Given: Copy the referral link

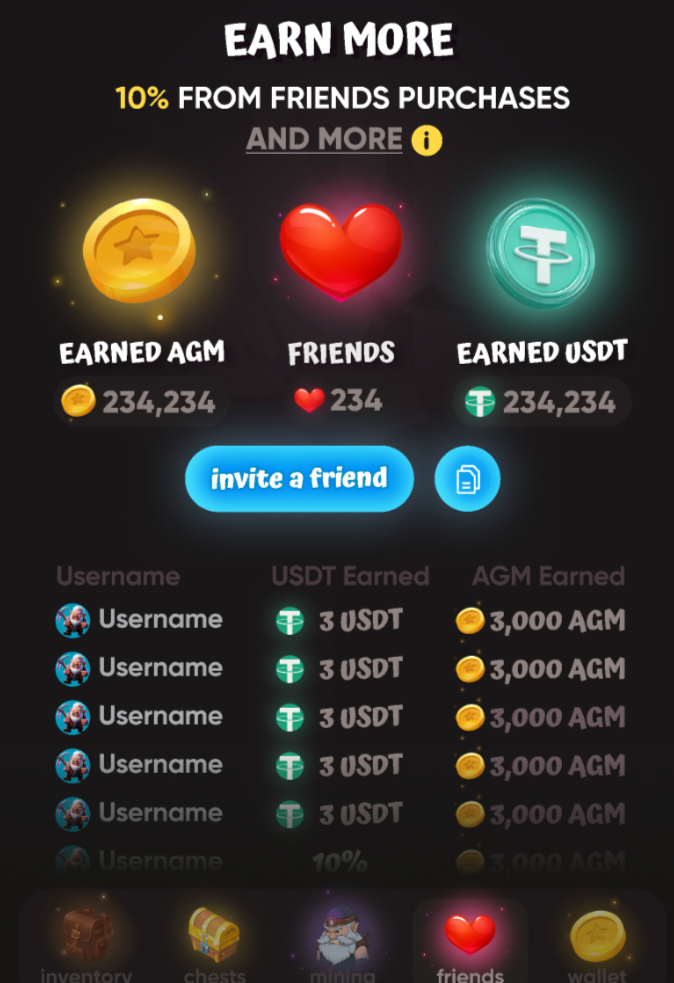Looking at the screenshot, I should coord(467,479).
